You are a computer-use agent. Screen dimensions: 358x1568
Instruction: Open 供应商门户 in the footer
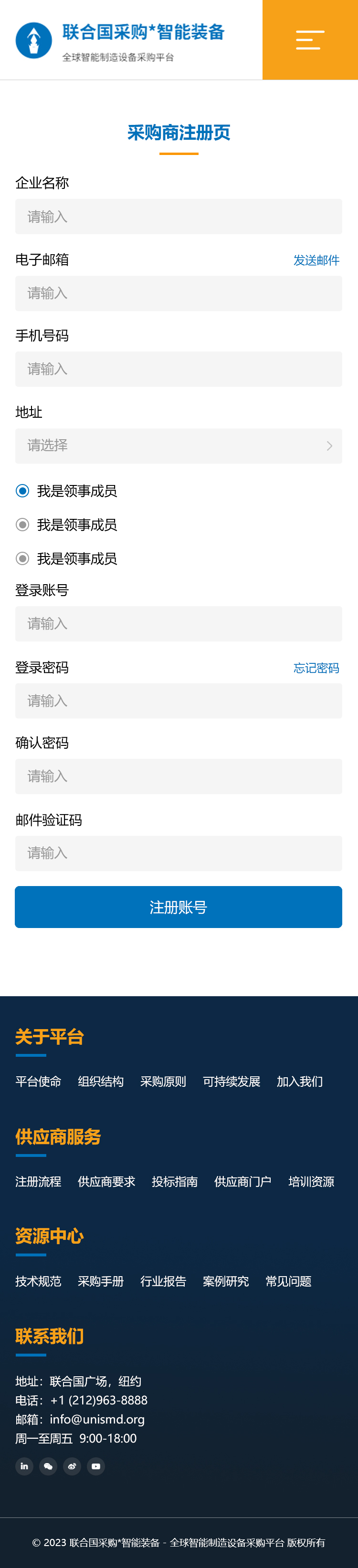[242, 1181]
